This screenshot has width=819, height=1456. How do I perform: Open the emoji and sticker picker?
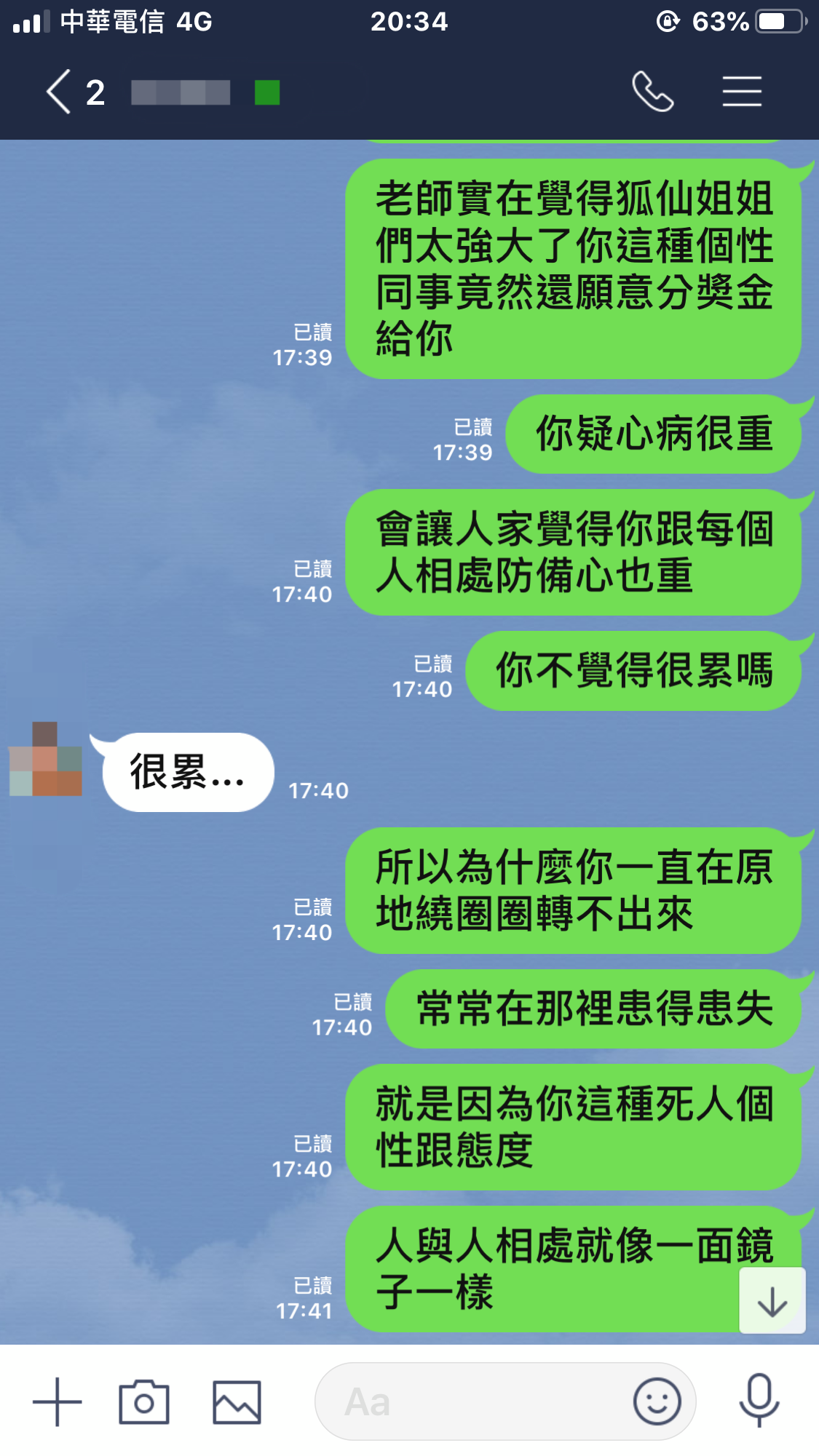pyautogui.click(x=657, y=1401)
